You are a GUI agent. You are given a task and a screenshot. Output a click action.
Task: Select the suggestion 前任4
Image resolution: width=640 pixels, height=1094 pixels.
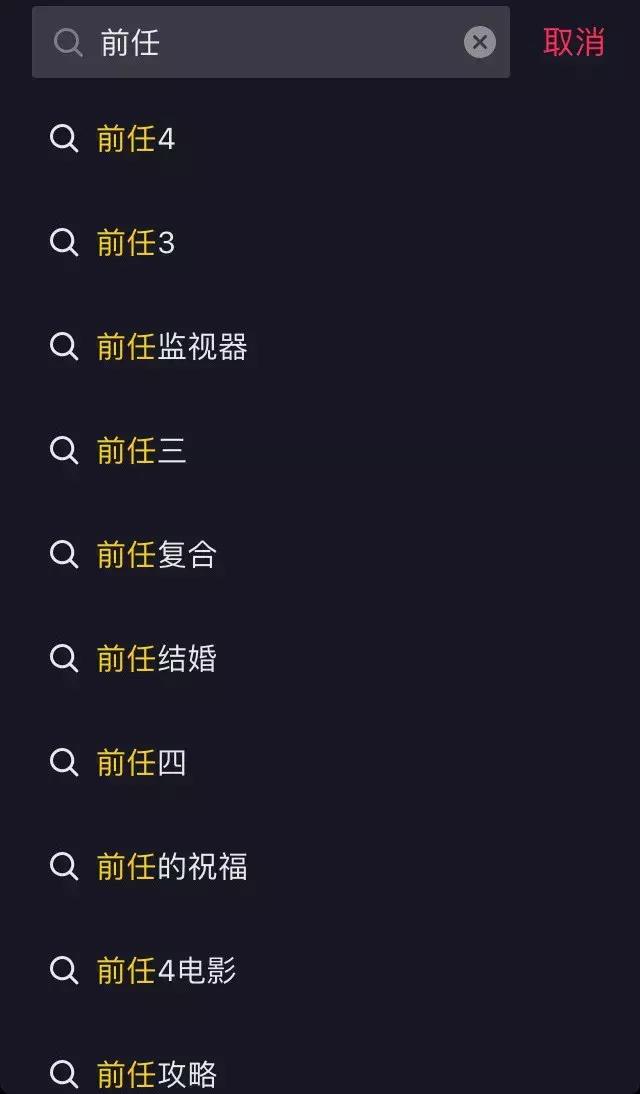320,139
